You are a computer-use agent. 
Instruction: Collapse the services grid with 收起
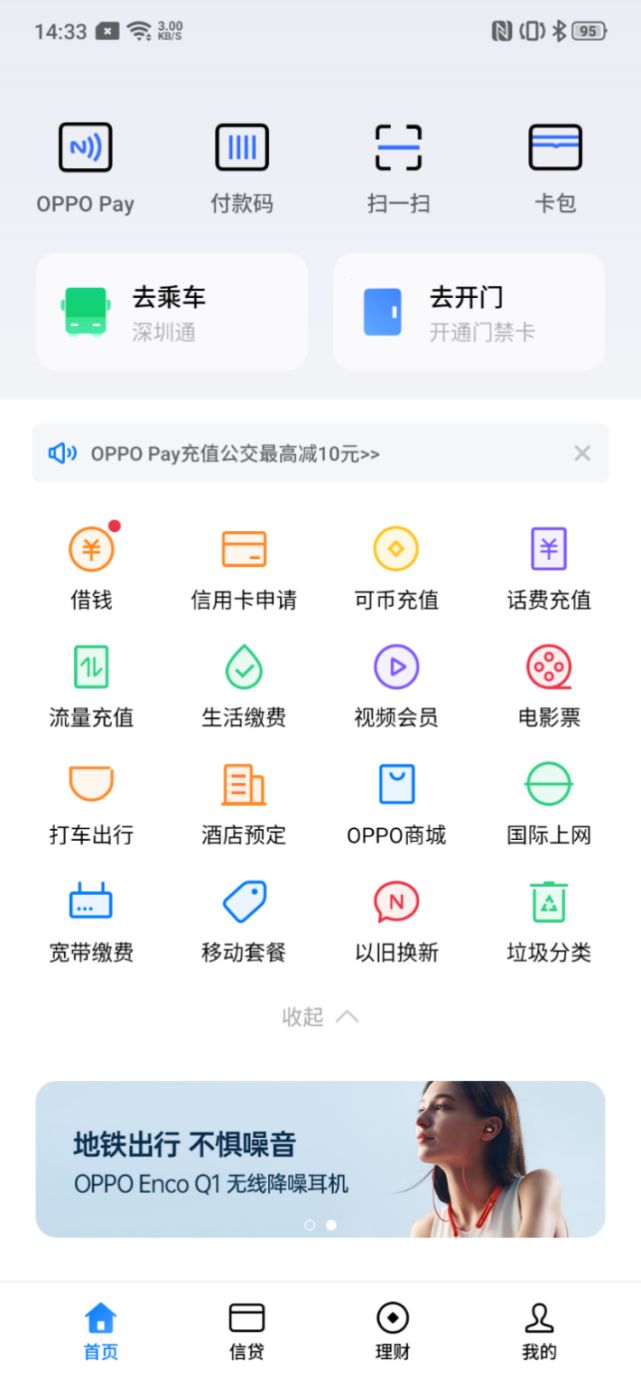tap(320, 1017)
